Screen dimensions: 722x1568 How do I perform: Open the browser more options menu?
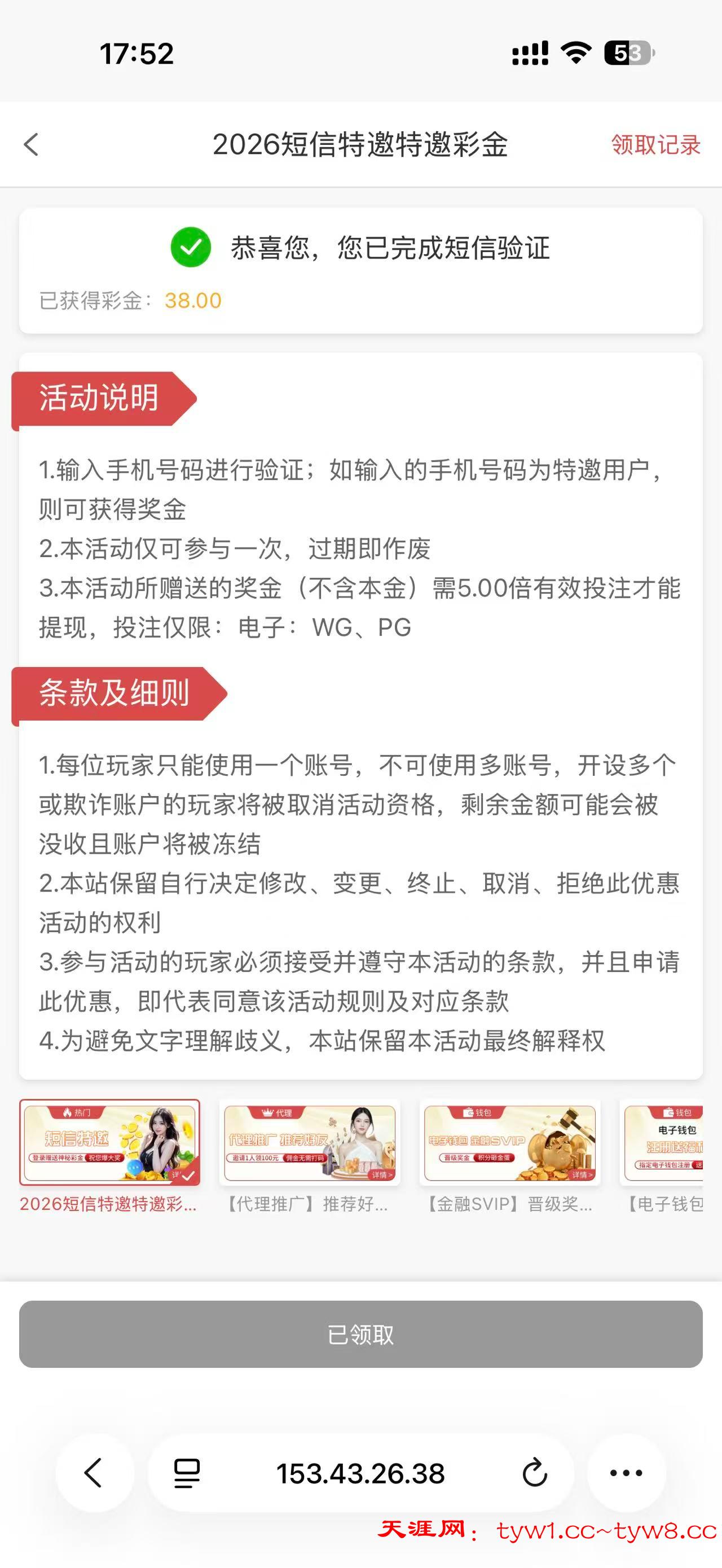pyautogui.click(x=626, y=1473)
